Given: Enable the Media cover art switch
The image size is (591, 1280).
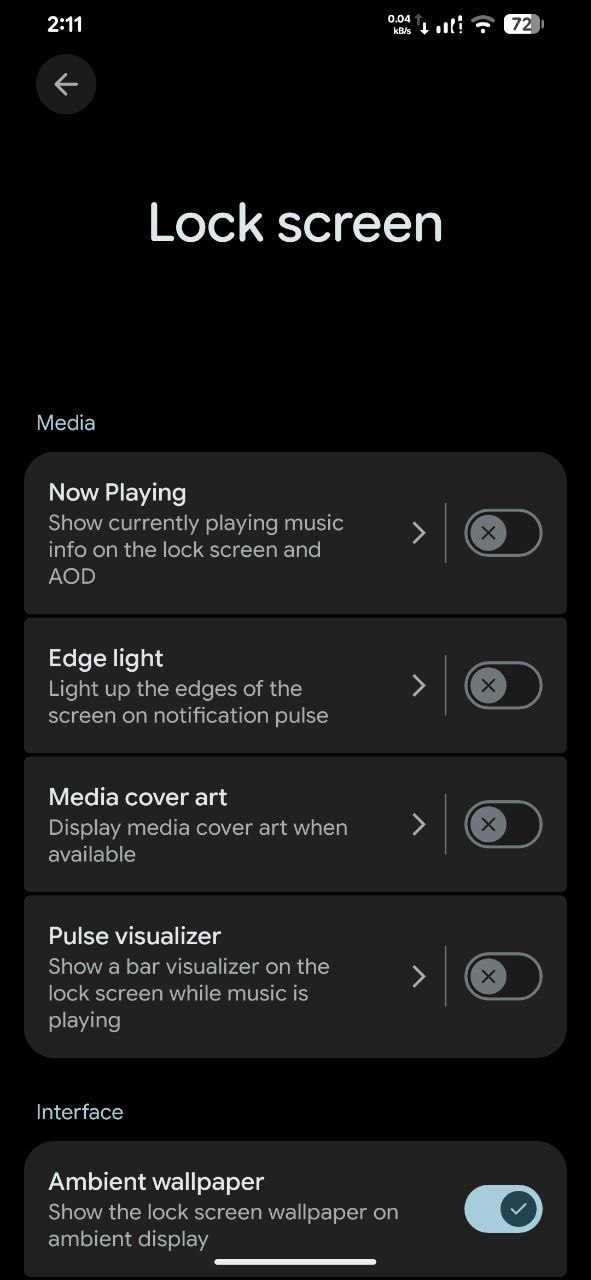Looking at the screenshot, I should tap(503, 825).
